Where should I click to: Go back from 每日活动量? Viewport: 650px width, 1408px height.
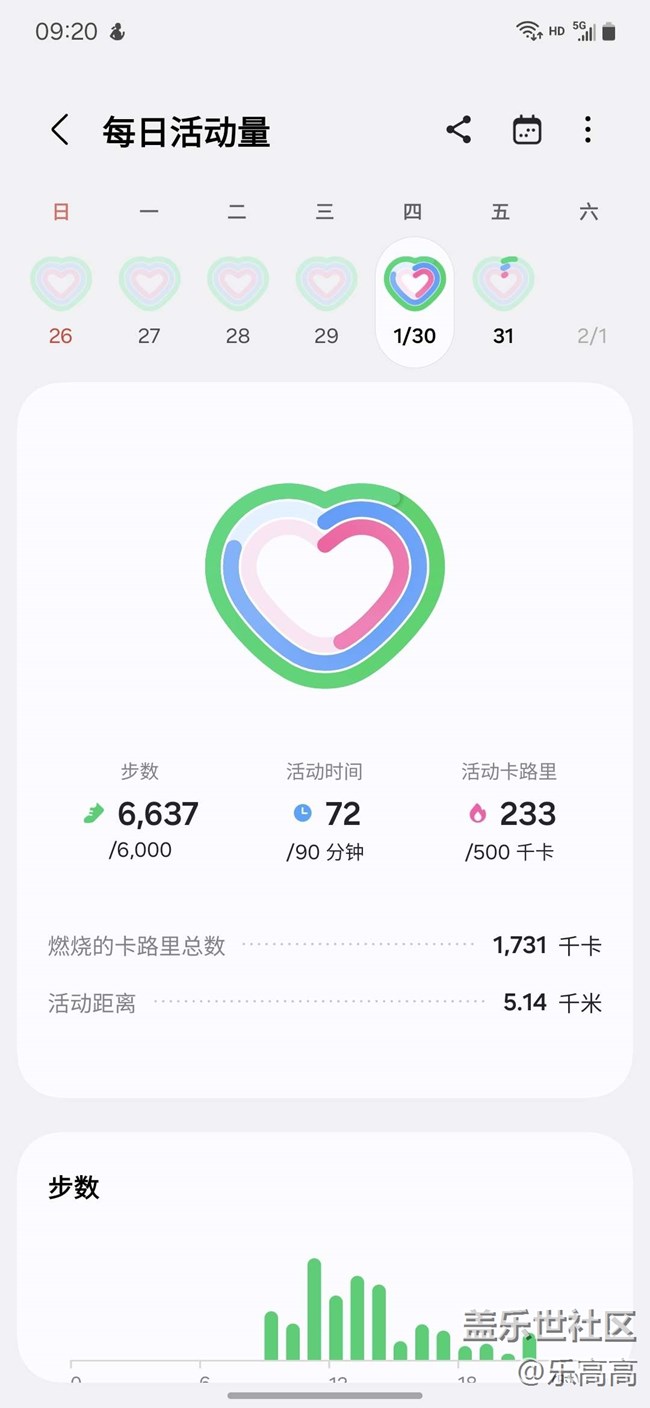(60, 130)
